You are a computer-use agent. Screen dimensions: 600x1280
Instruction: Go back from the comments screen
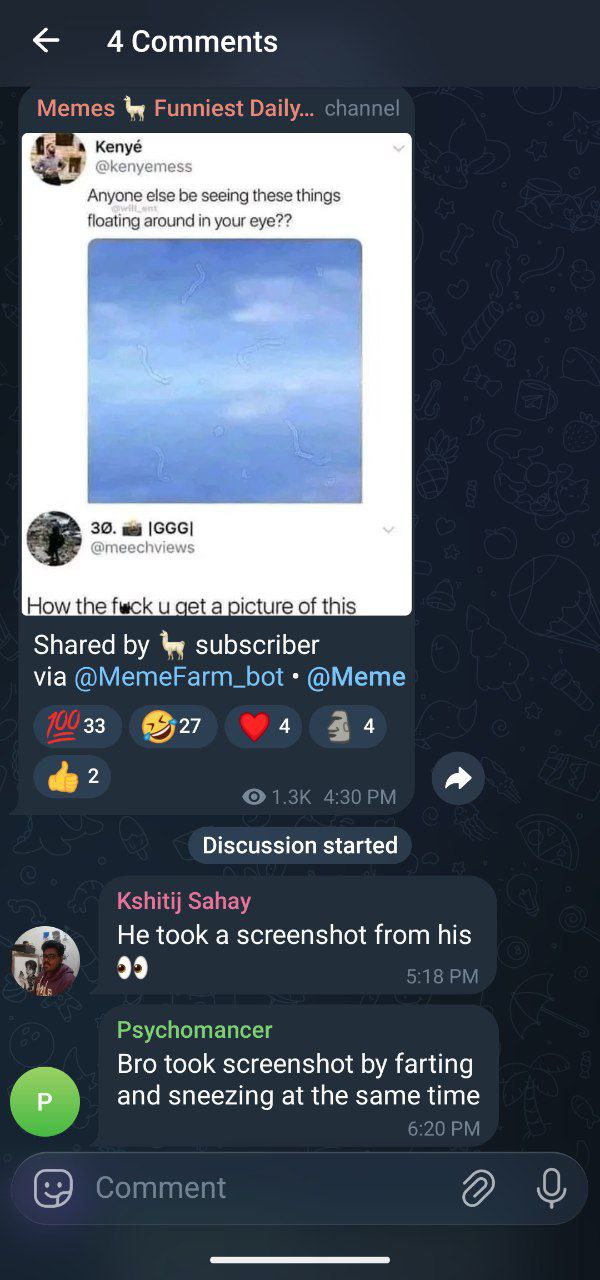click(x=46, y=41)
